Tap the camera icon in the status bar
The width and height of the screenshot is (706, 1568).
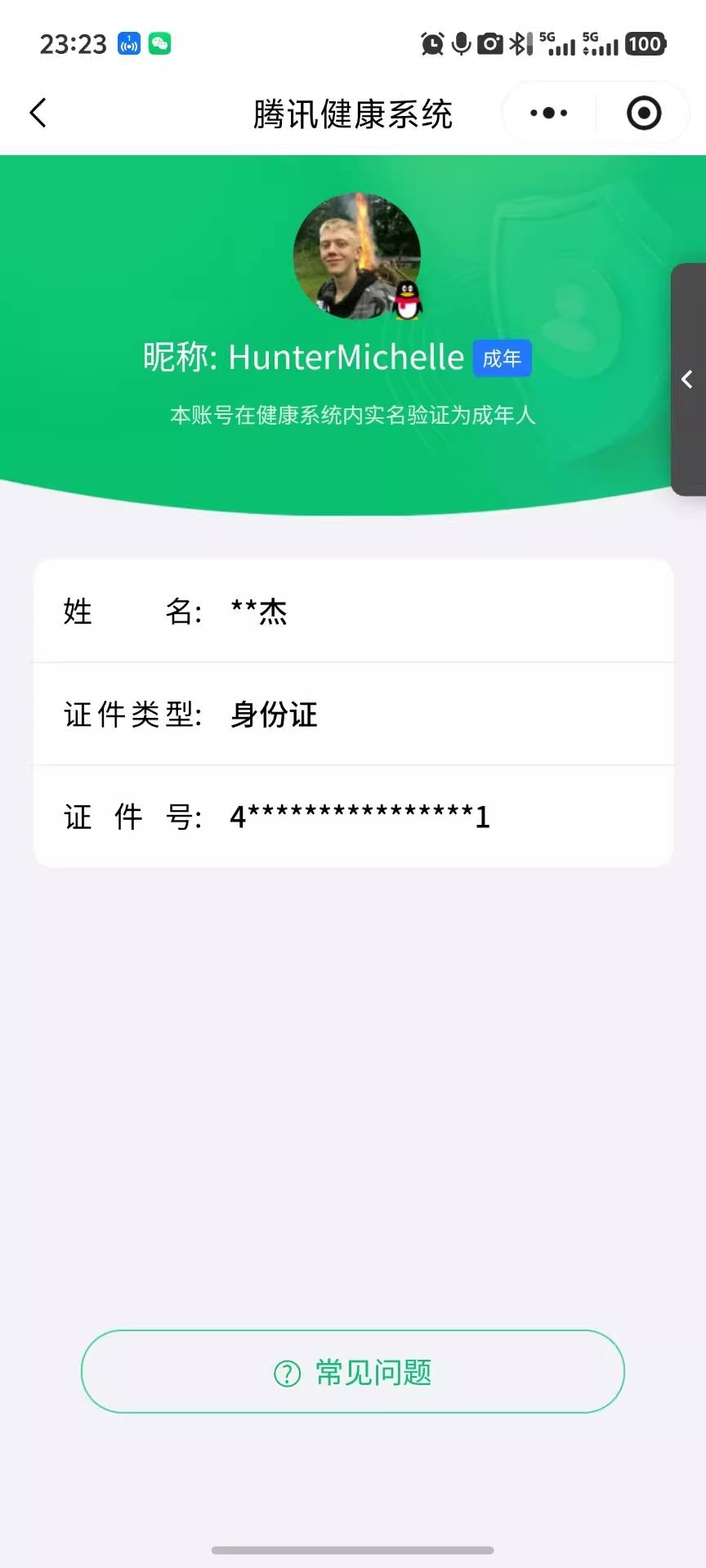[489, 44]
